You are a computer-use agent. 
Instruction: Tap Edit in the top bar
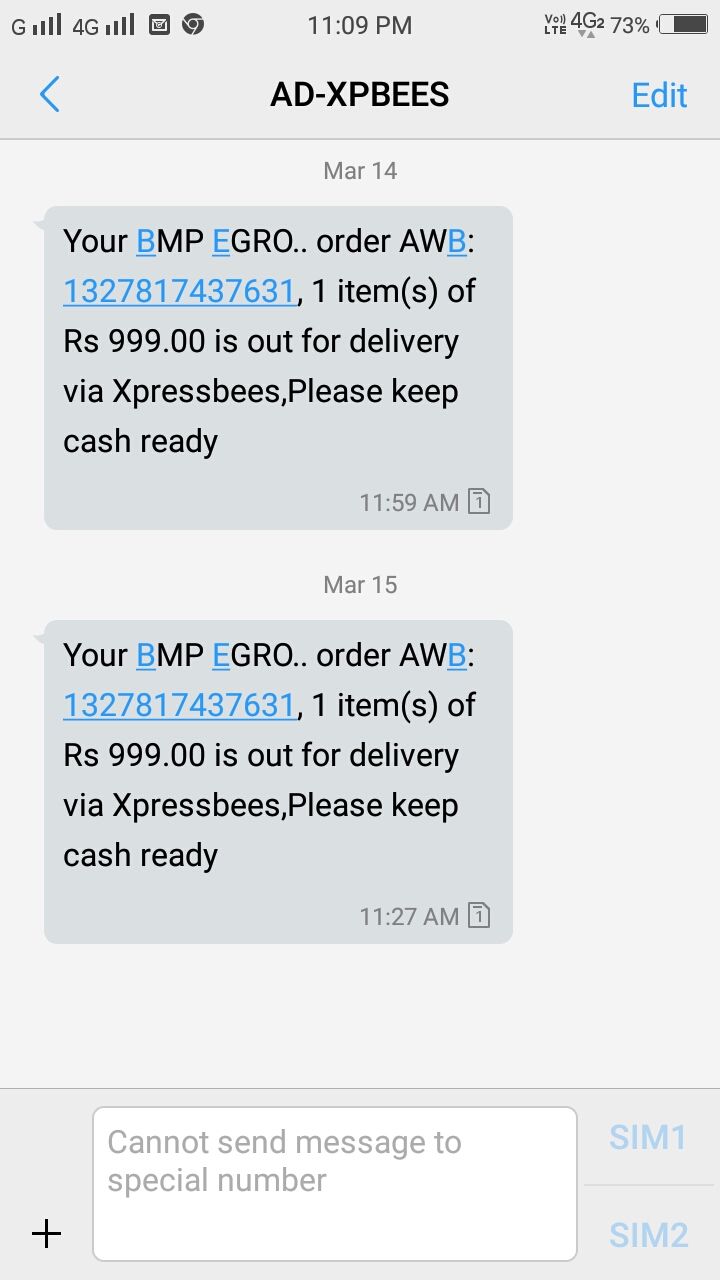[659, 95]
